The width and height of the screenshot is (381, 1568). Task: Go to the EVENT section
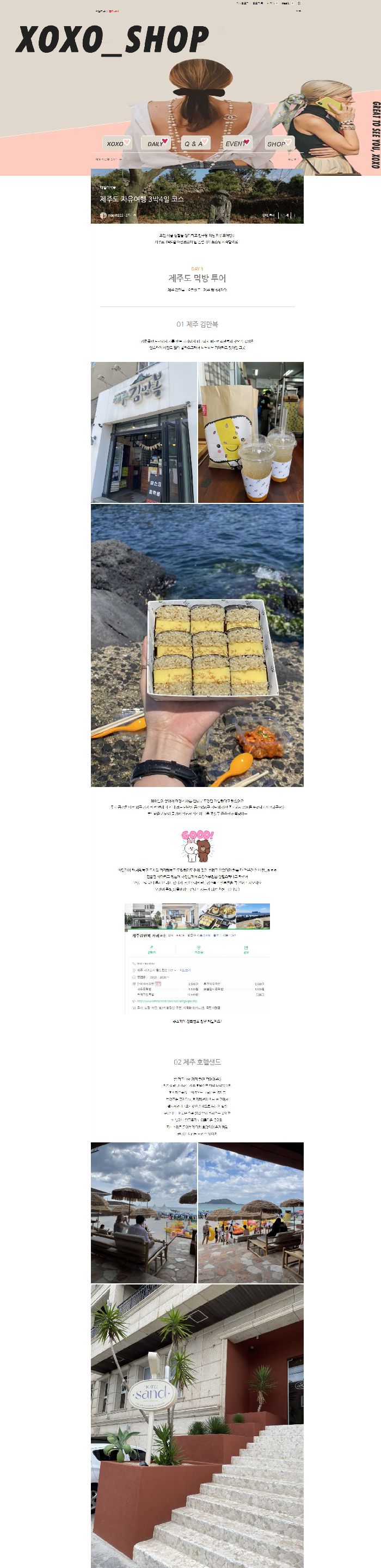(x=237, y=143)
